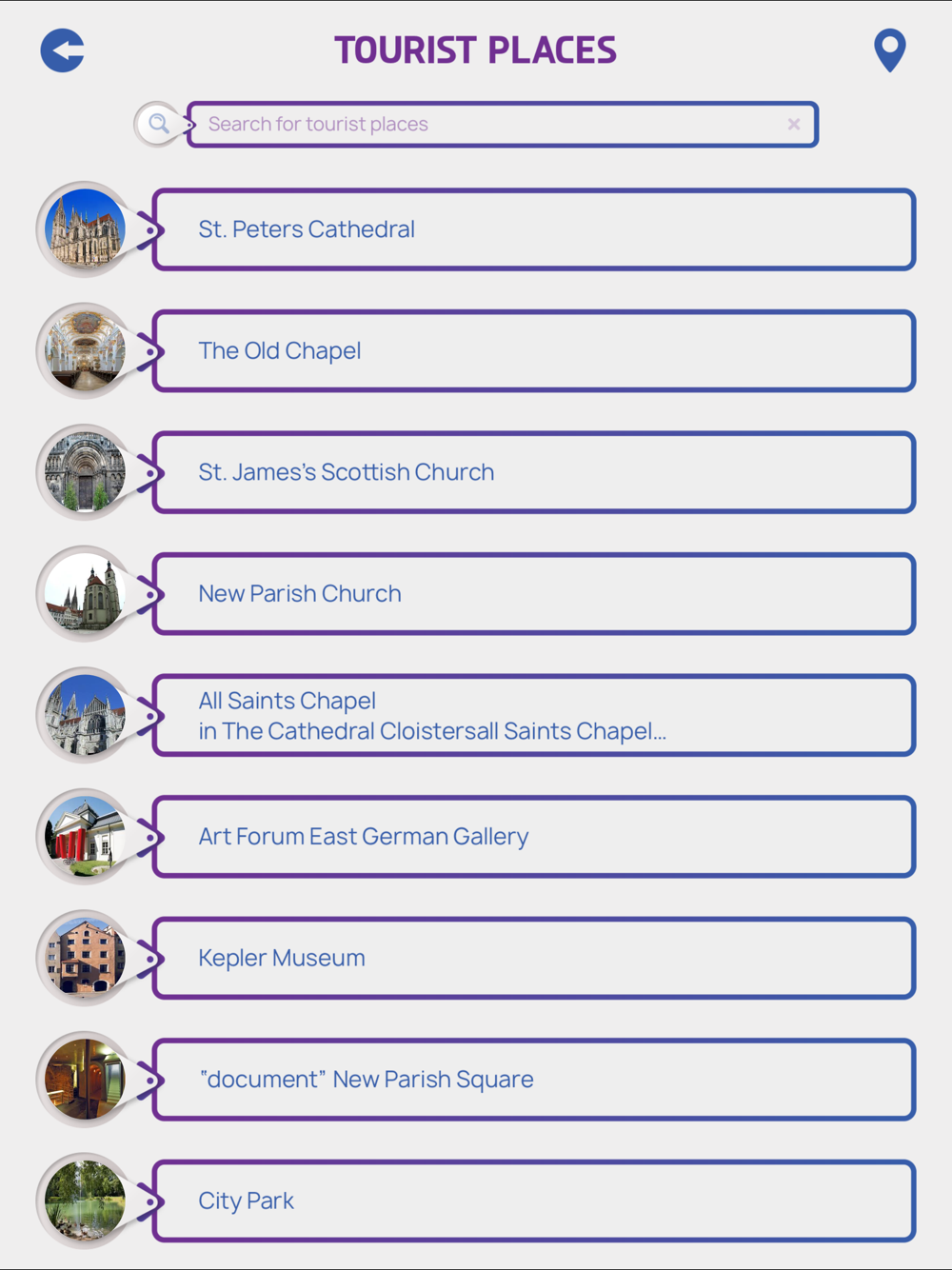Open All Saints Chapel entry
952x1270 pixels.
click(x=533, y=715)
